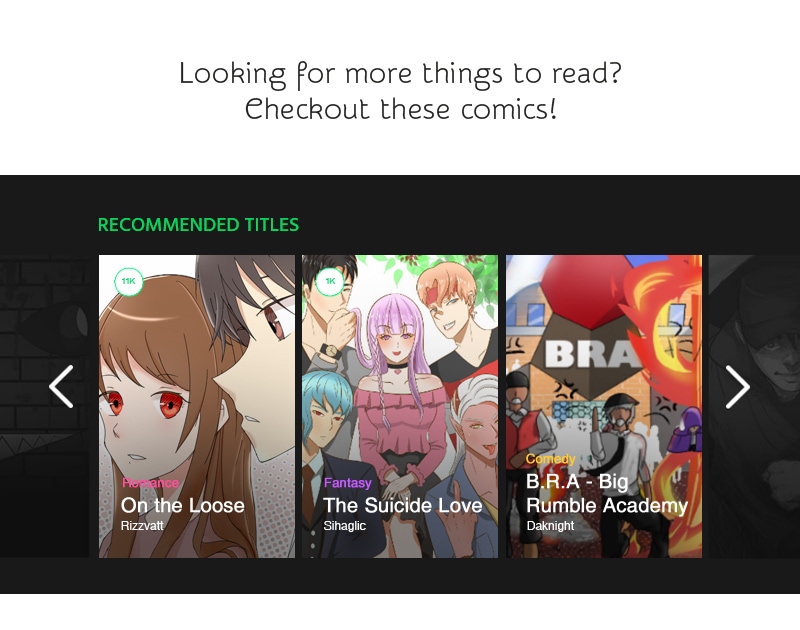Show next recommended titles with right arrow
This screenshot has width=800, height=630.
pos(738,387)
